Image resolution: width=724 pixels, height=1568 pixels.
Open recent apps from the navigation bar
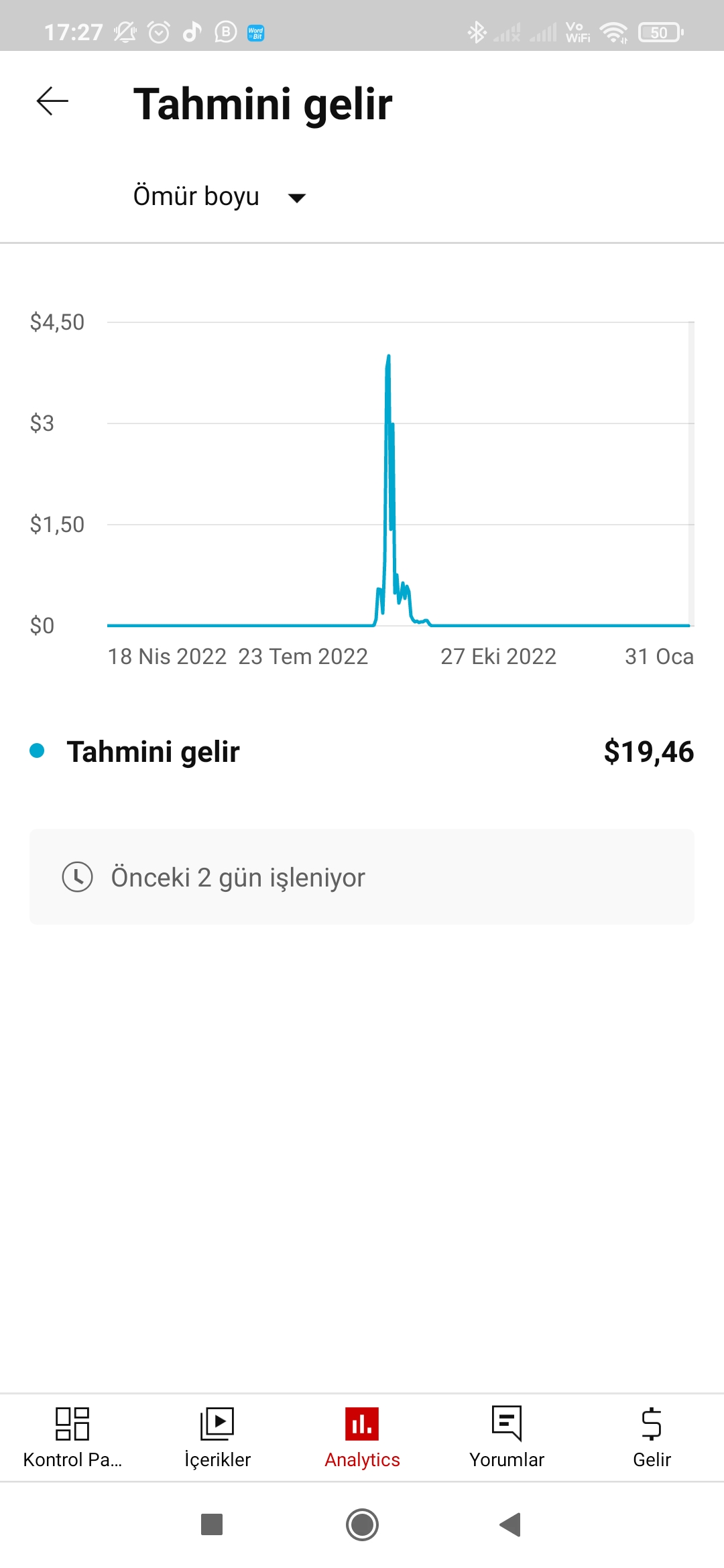pos(212,1524)
